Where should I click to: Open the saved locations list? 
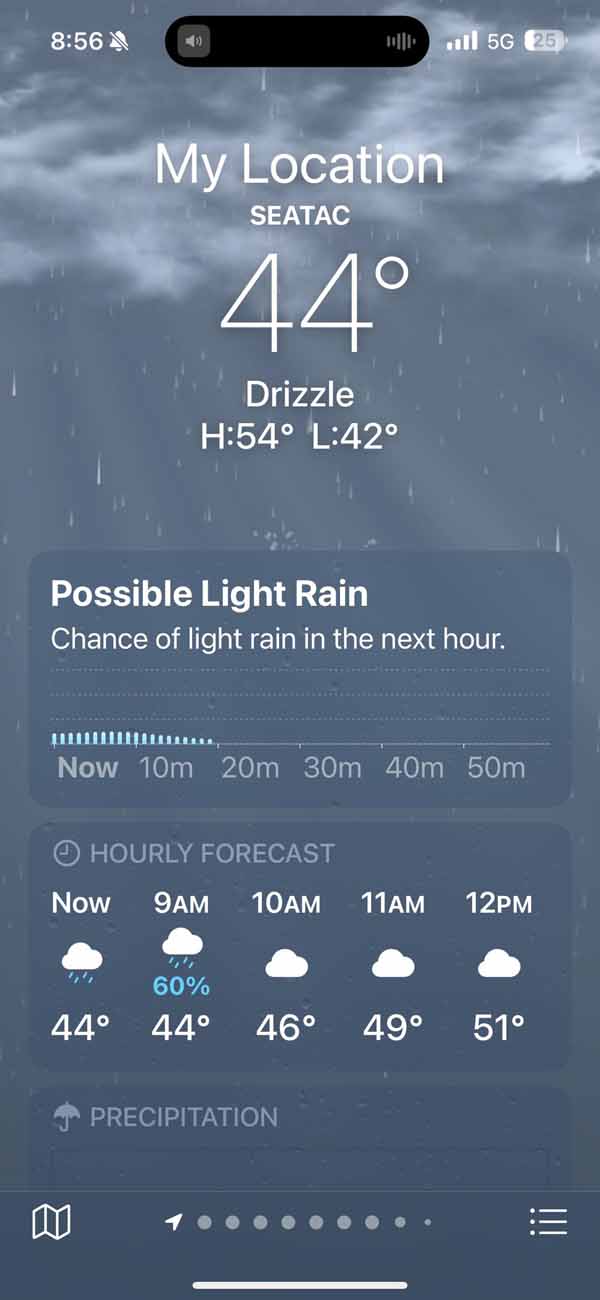point(548,1221)
